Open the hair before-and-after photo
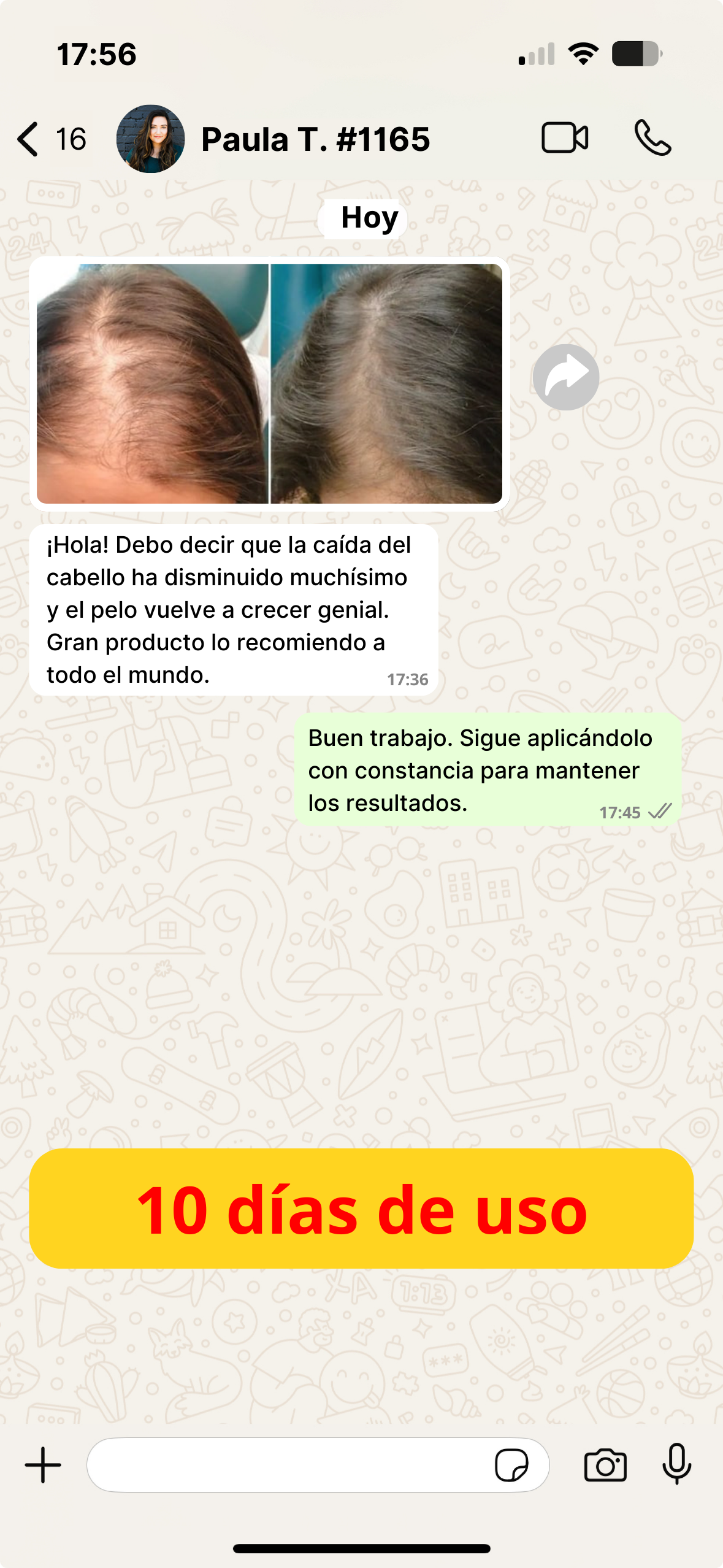Screen dimensions: 723x1568 click(269, 383)
